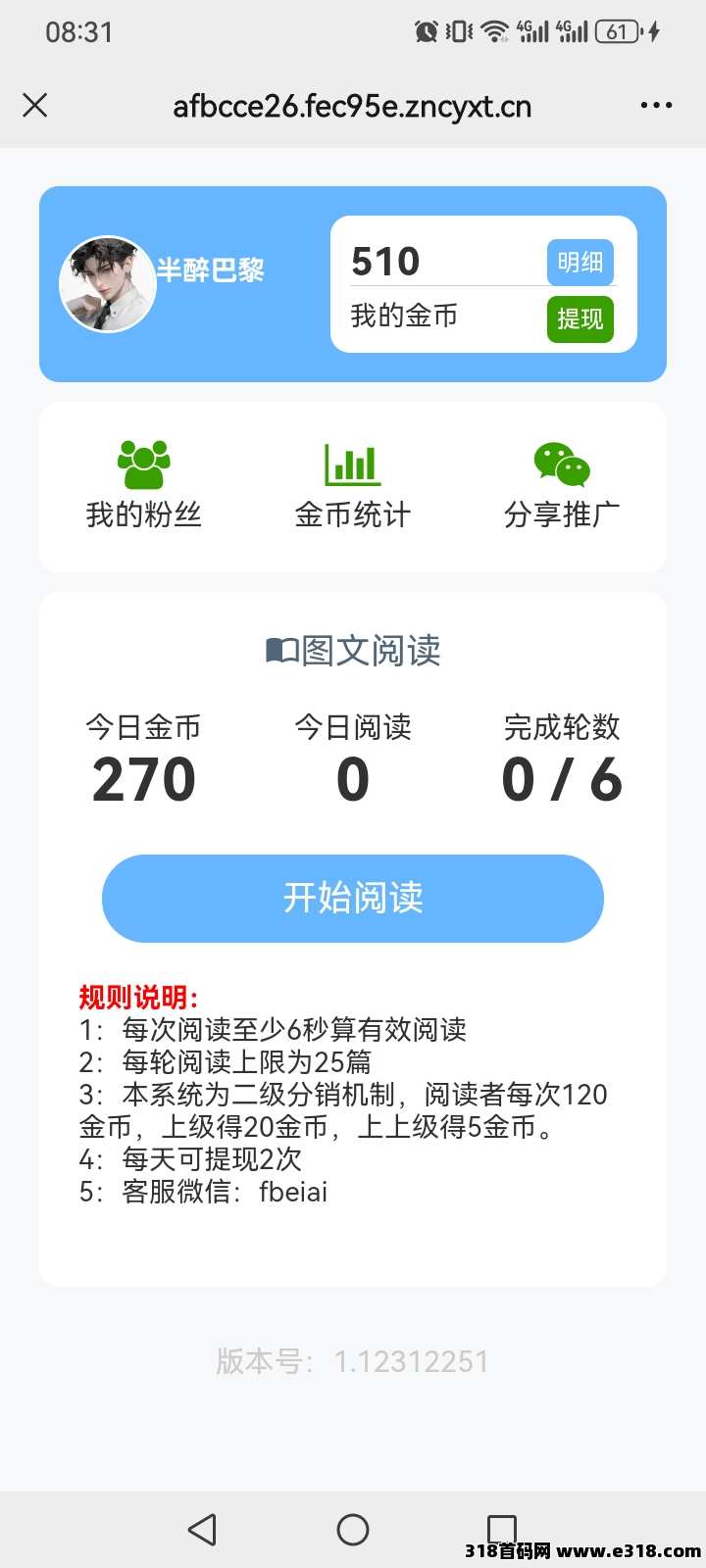Open the three-dot overflow menu

[x=656, y=105]
